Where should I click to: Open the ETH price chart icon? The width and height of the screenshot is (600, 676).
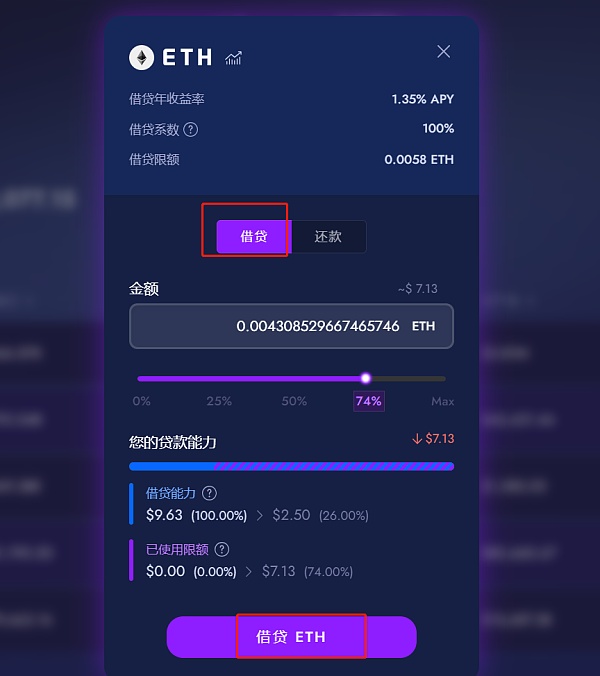pos(234,58)
